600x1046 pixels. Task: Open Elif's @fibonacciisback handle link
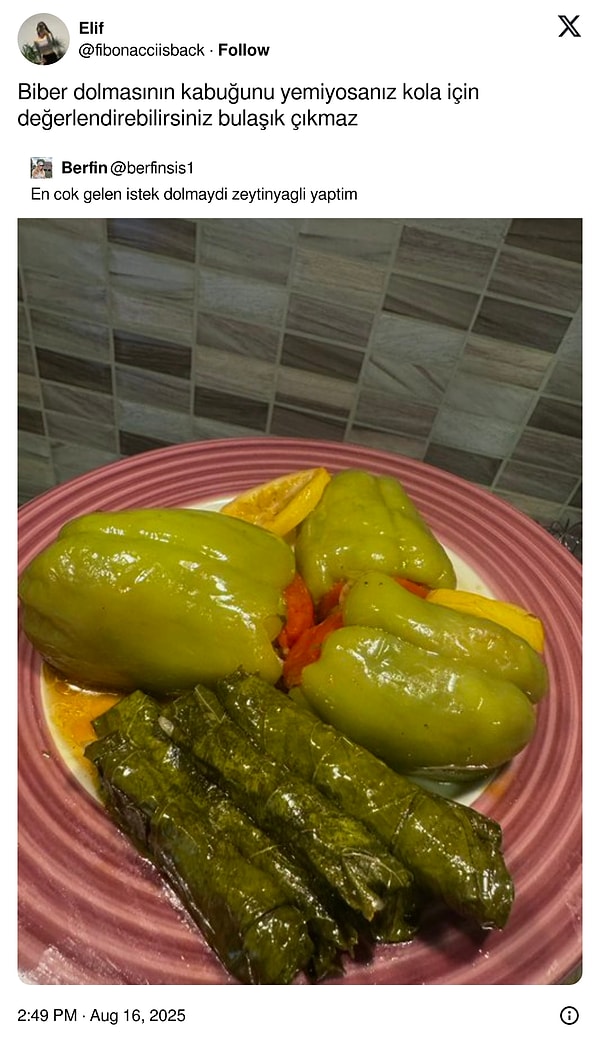pos(141,50)
